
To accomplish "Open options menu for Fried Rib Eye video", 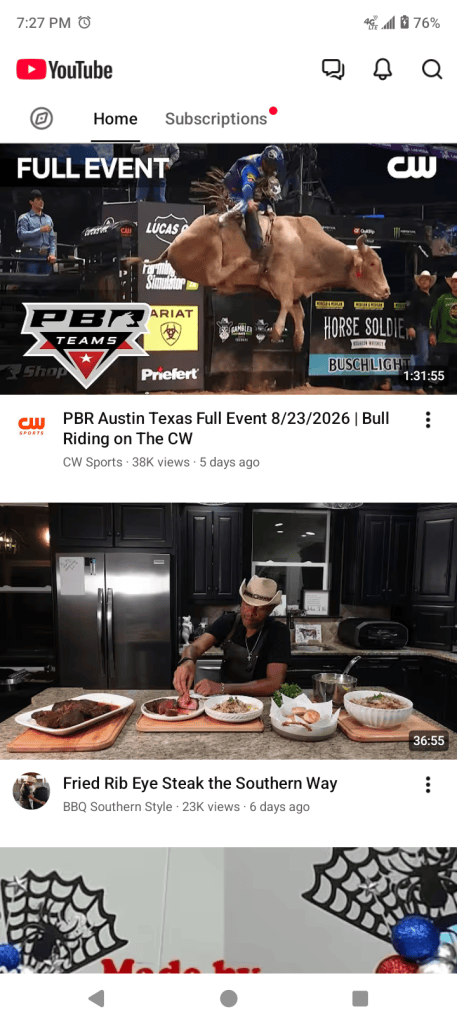I will click(x=428, y=784).
